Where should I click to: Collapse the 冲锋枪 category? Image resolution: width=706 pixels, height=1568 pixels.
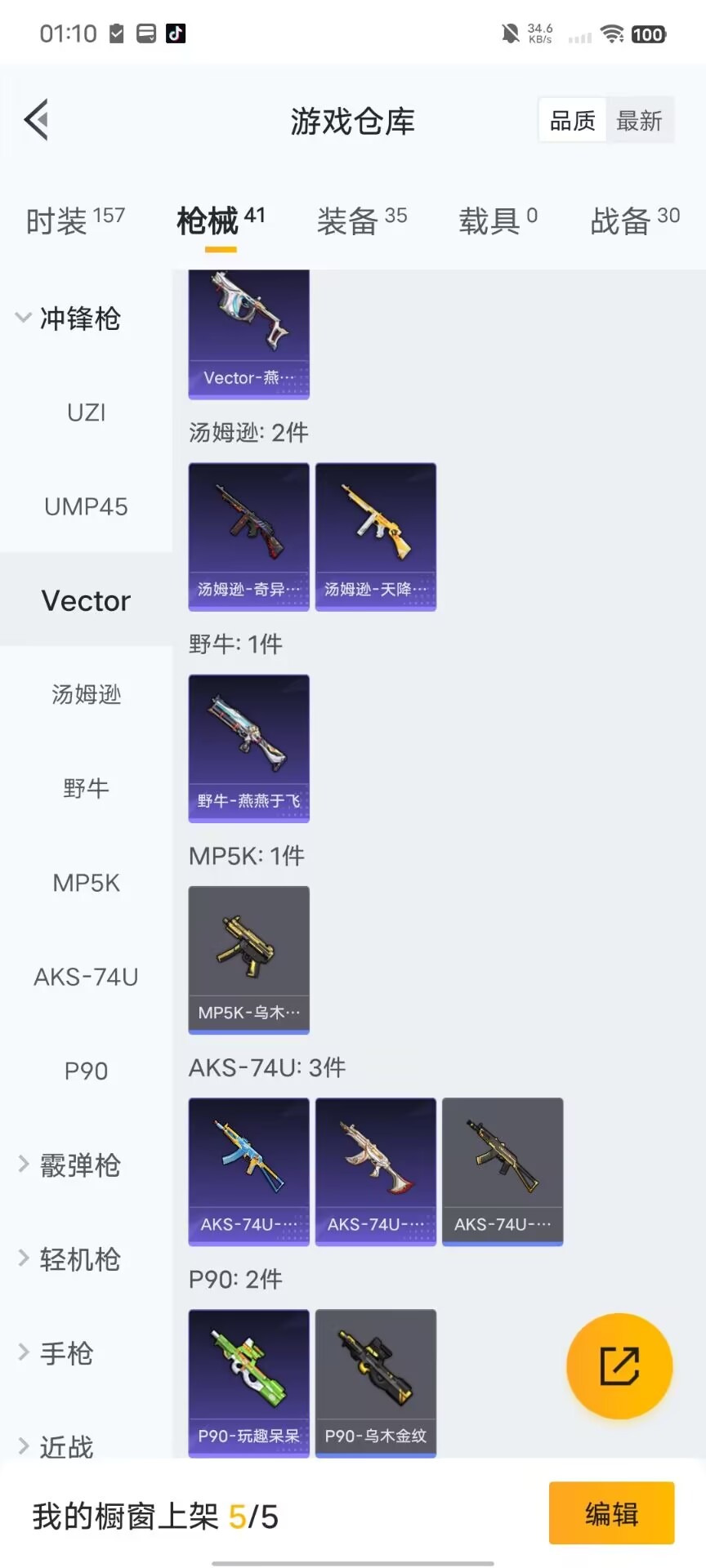click(x=69, y=318)
